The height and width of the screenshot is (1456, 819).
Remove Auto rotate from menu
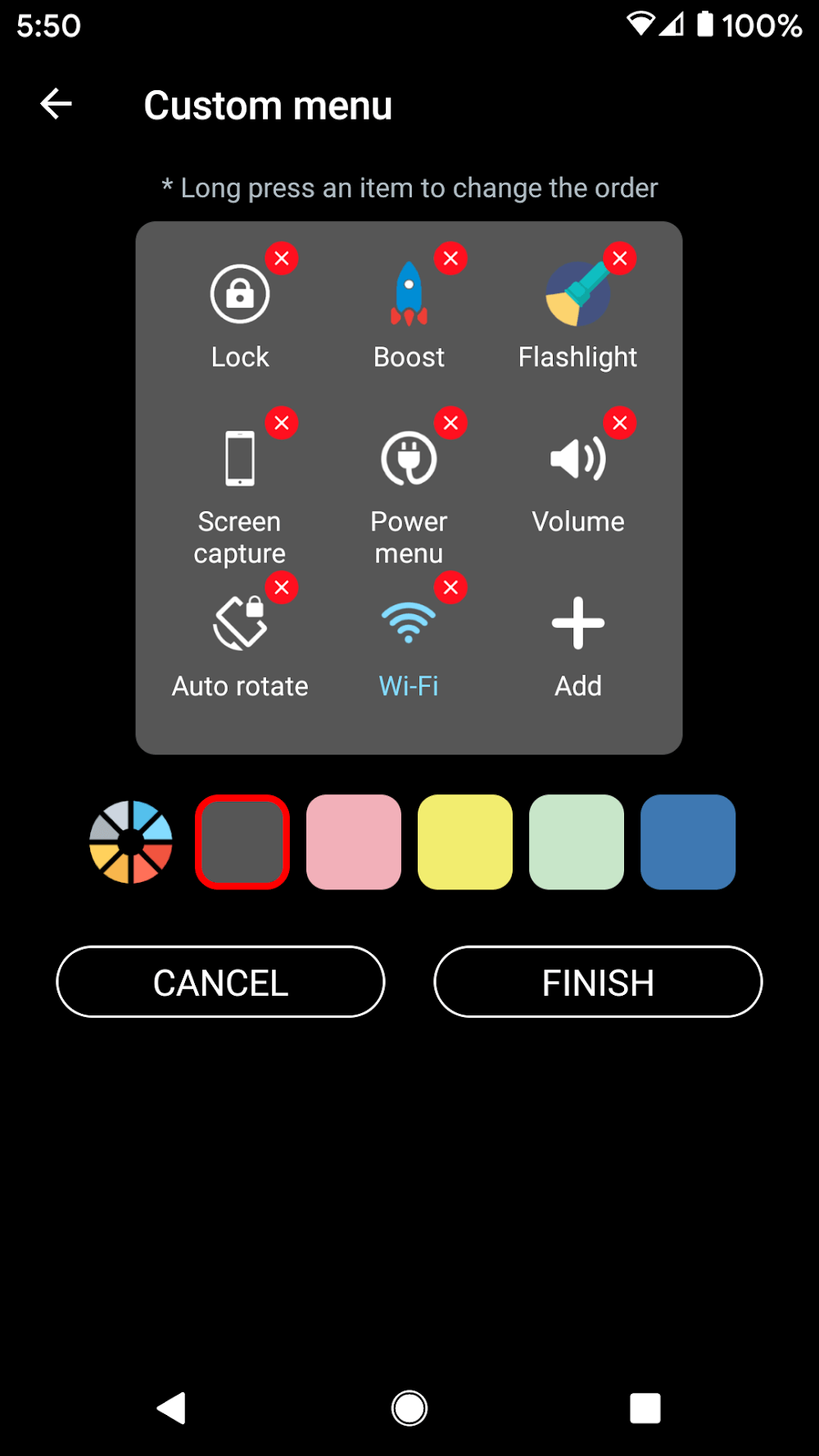pos(282,588)
